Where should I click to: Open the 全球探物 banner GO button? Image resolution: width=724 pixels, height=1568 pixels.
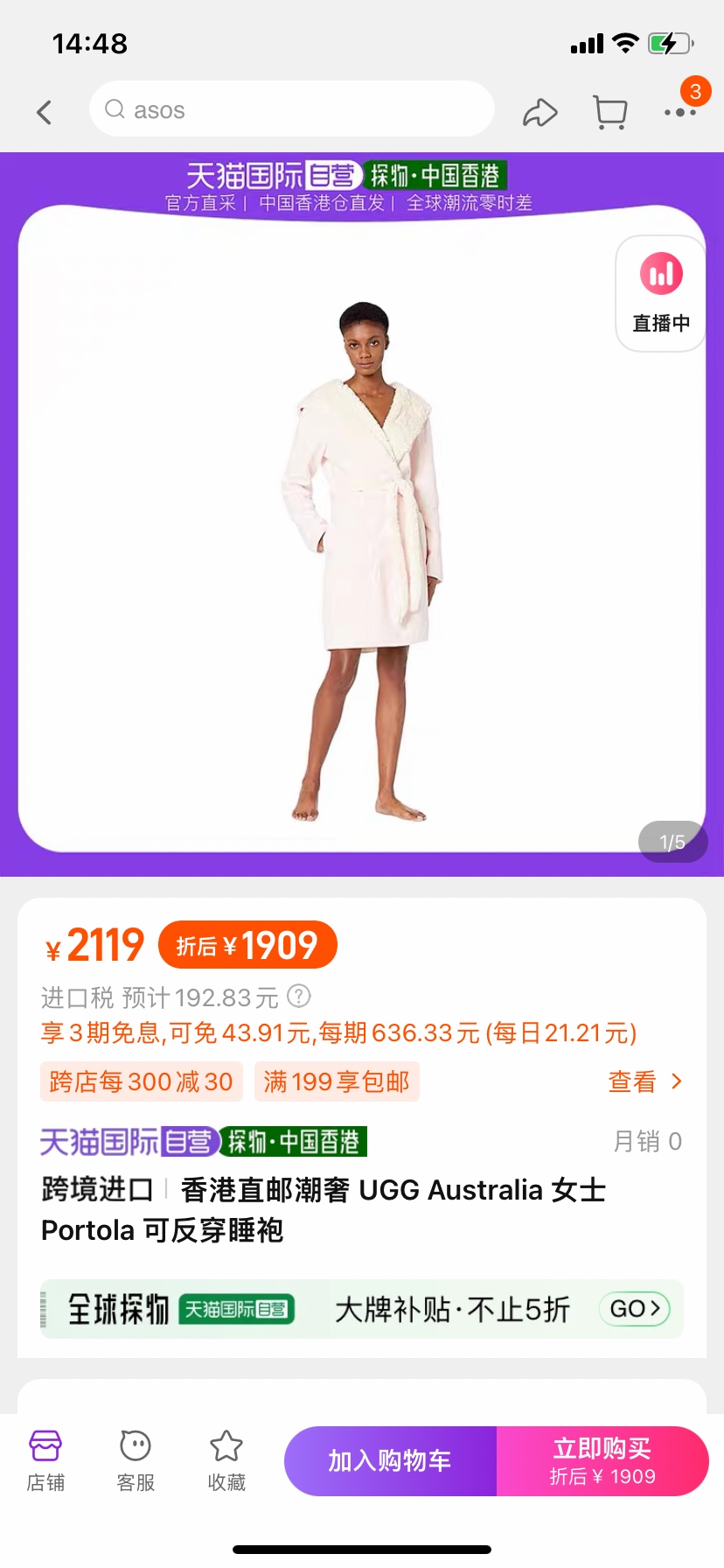[635, 1309]
